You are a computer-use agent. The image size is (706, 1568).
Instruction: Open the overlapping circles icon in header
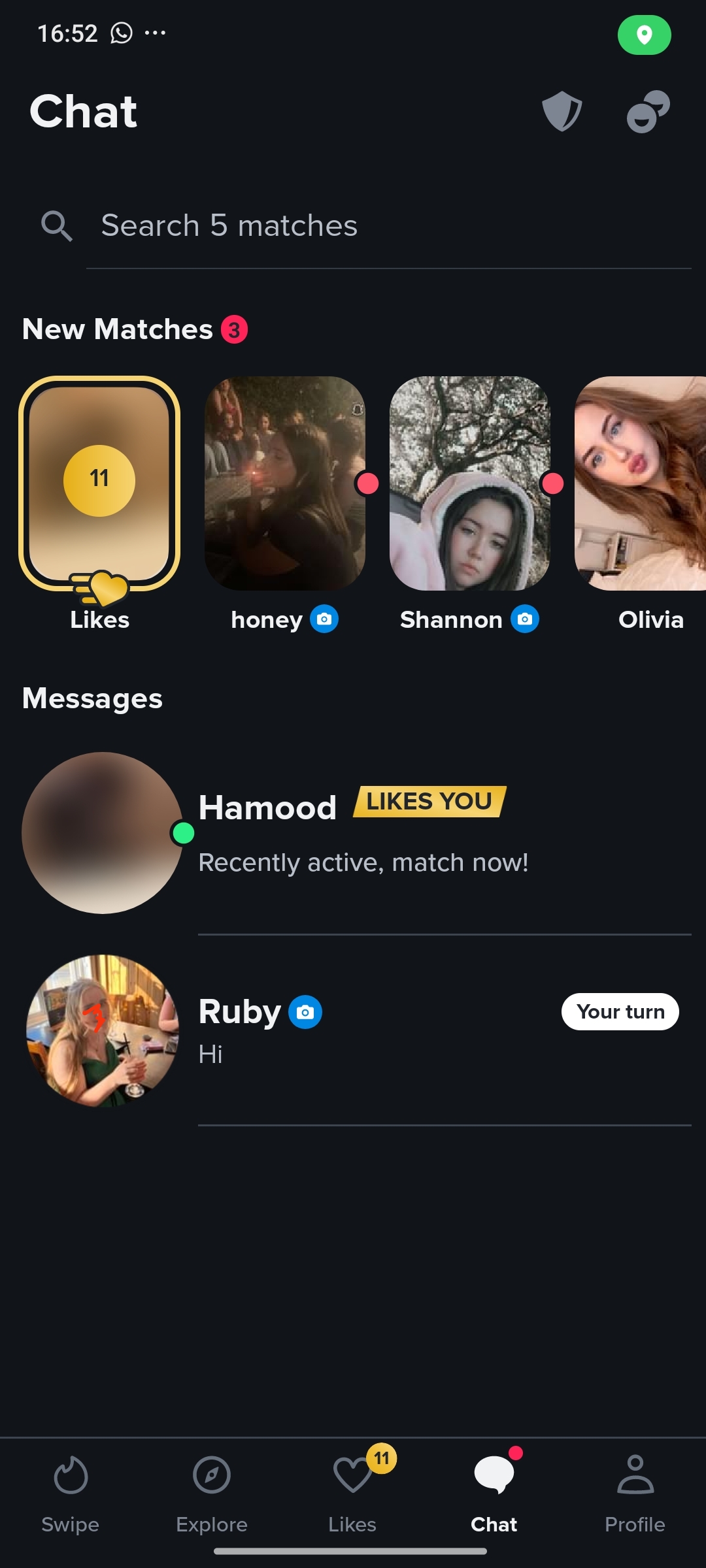point(648,112)
